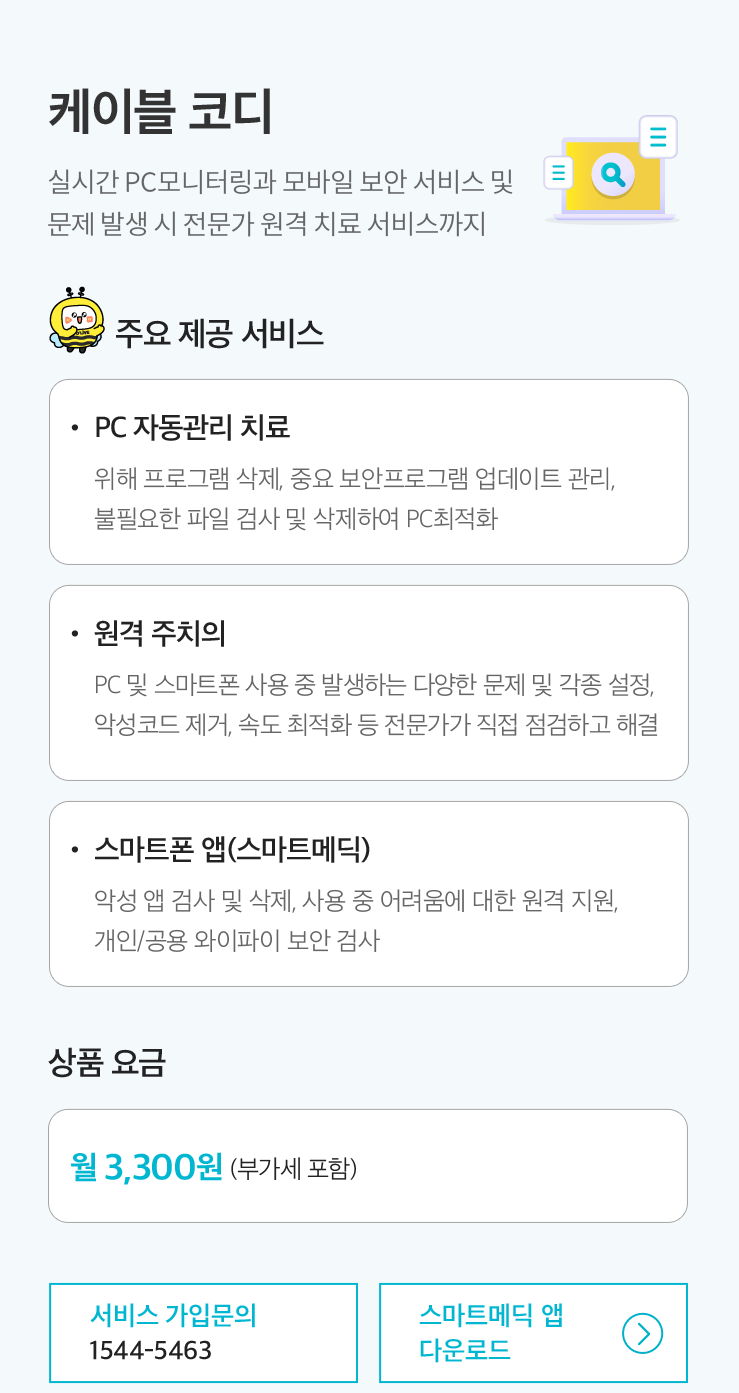Open the 스마트메딕 앱 다운로드 link
The height and width of the screenshot is (1393, 739).
533,1333
